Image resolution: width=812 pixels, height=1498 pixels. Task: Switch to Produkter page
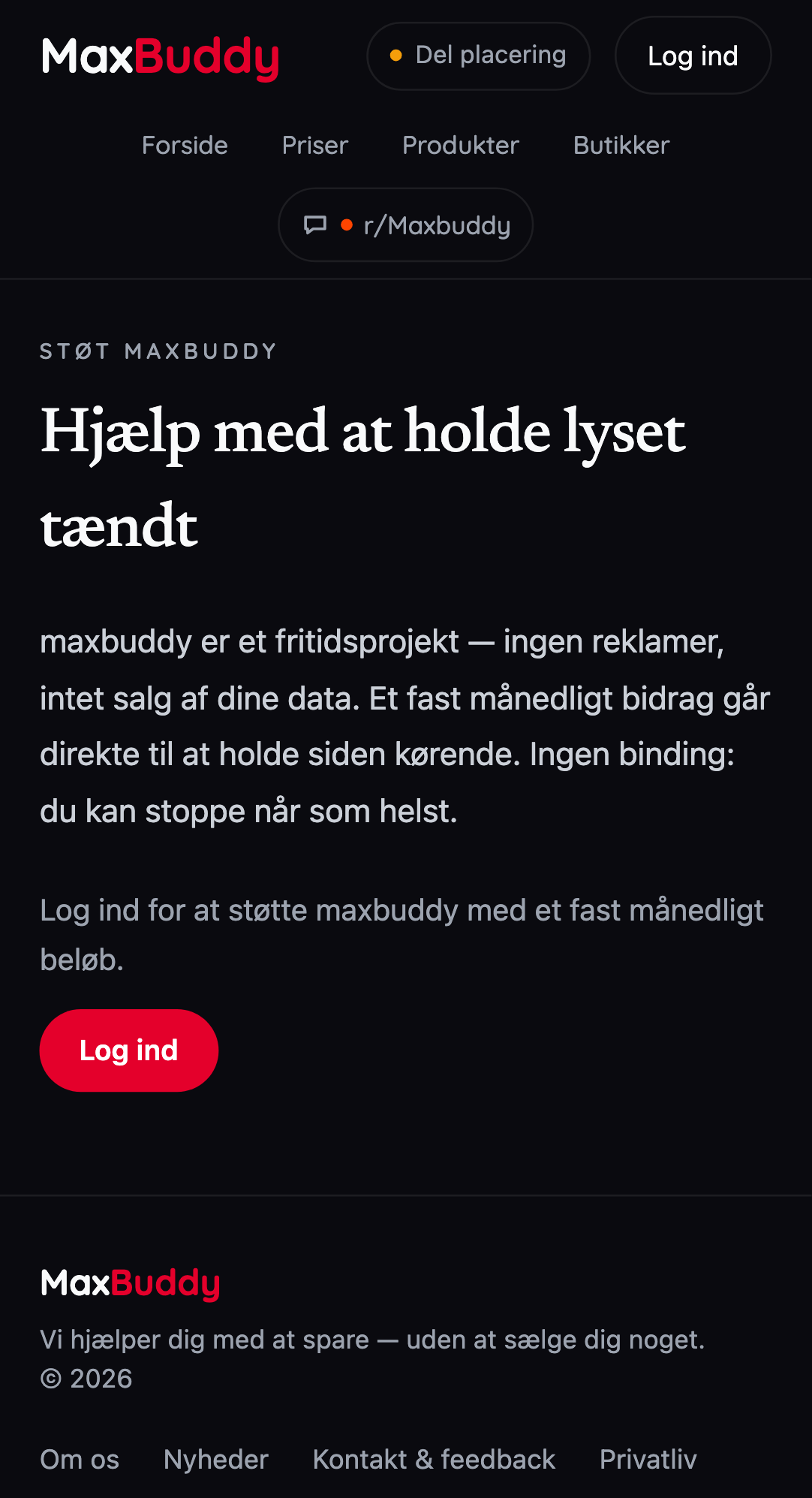461,145
